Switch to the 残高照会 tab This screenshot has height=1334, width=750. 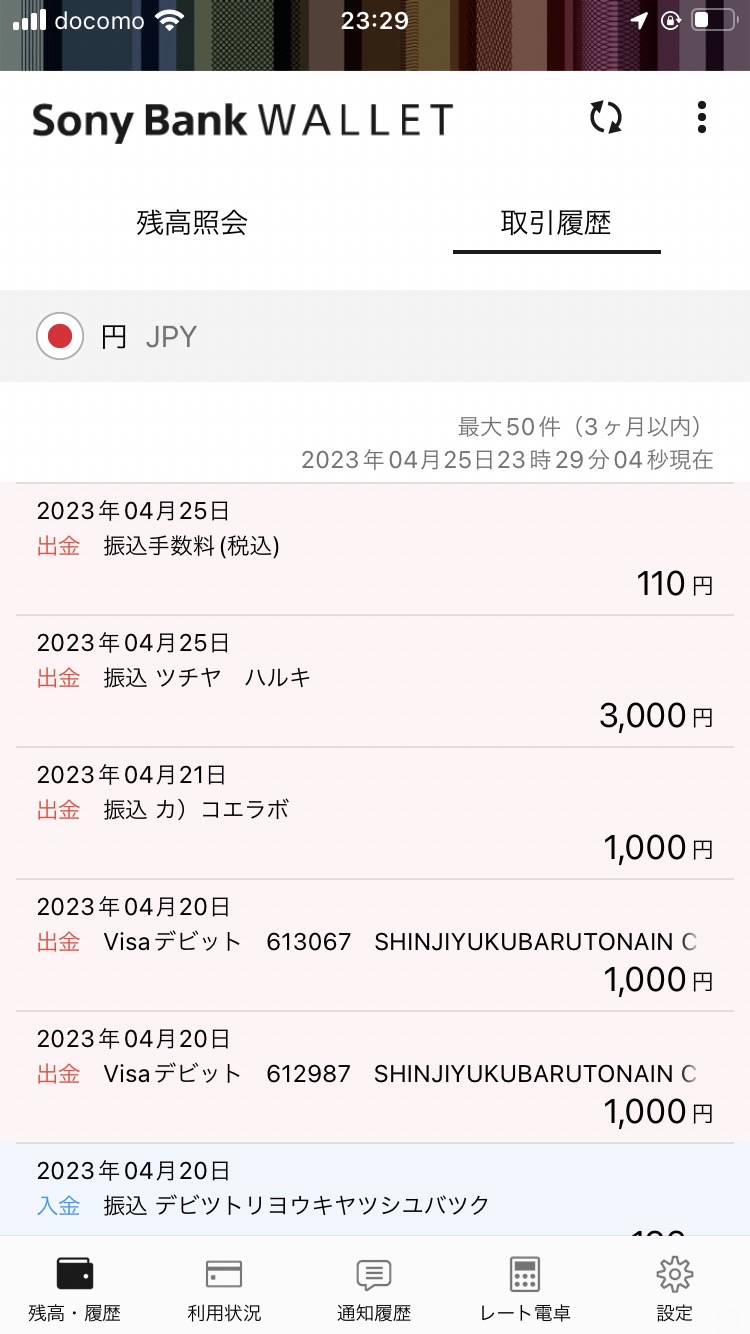click(192, 223)
